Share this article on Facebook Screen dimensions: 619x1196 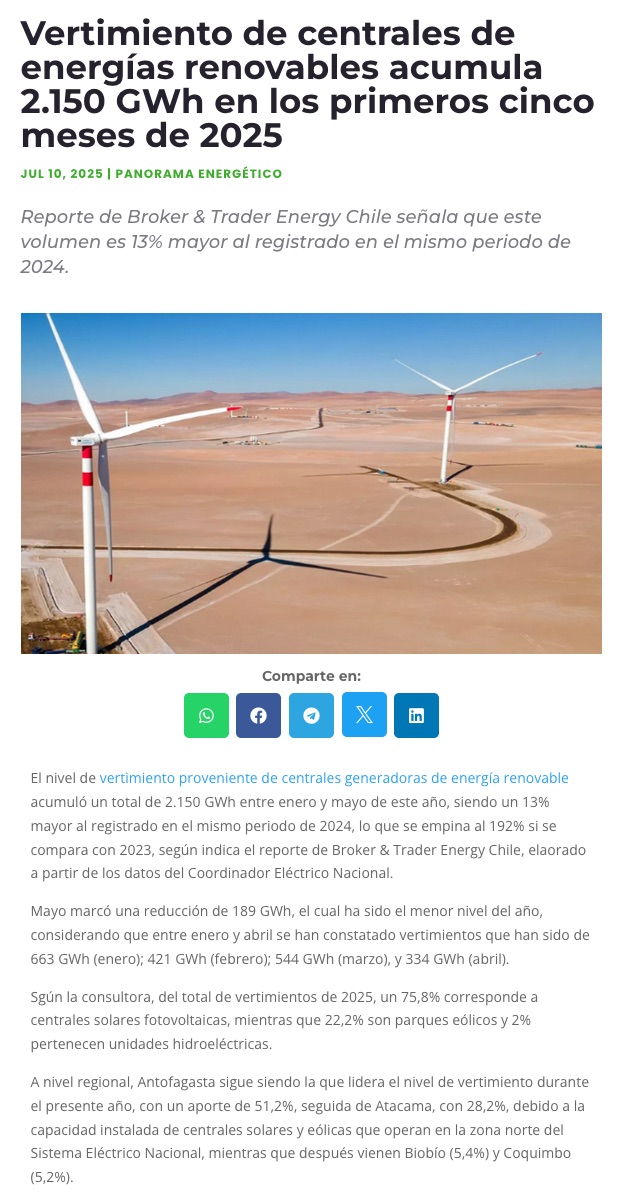258,715
